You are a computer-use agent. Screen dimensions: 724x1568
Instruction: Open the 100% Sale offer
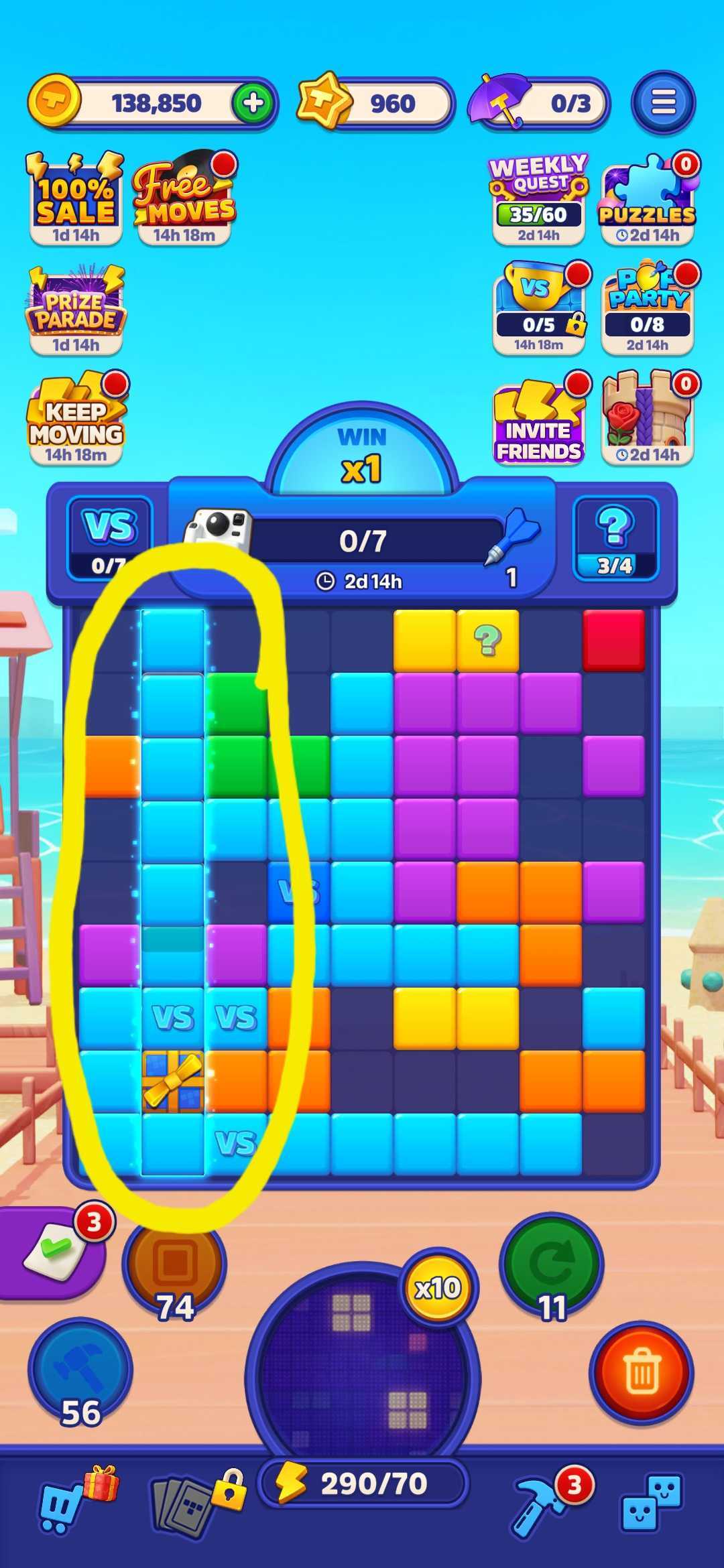point(76,198)
